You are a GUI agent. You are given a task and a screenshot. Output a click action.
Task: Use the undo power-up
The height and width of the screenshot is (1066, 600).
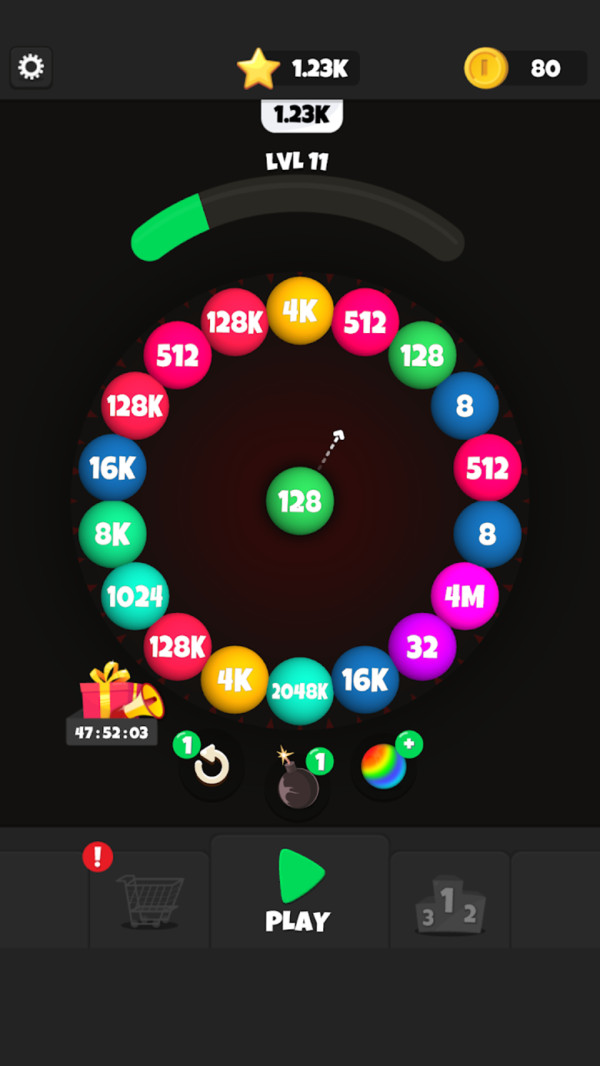211,767
